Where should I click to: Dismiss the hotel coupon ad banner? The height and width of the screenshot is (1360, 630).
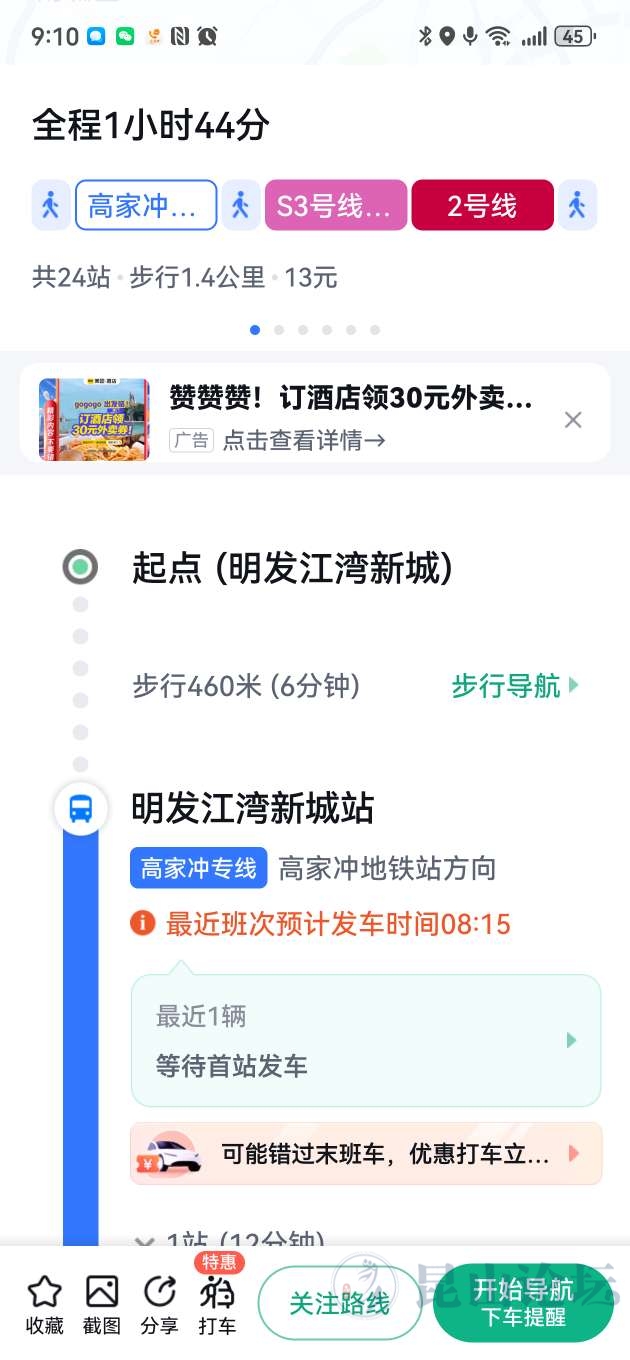coord(573,420)
